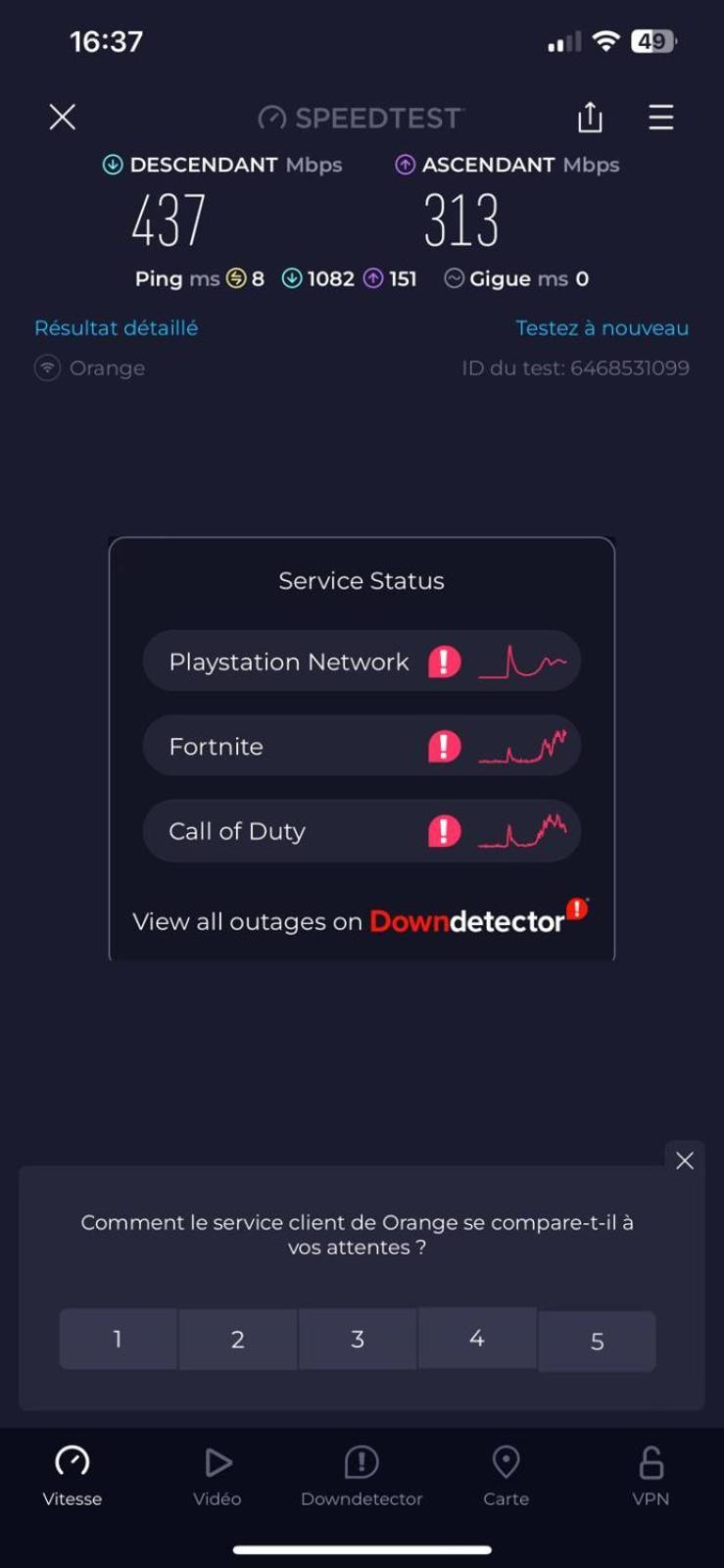Open Call of Duty outage status

[x=362, y=831]
